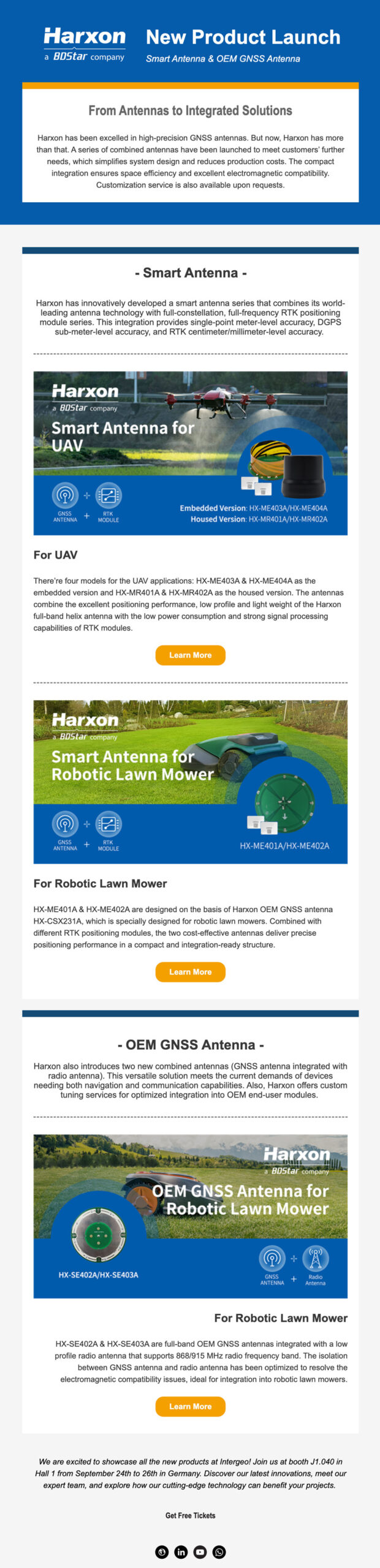Open the Smart Antenna for Robotic Lawn Mower banner
Screen dimensions: 380x1568
coord(190,782)
